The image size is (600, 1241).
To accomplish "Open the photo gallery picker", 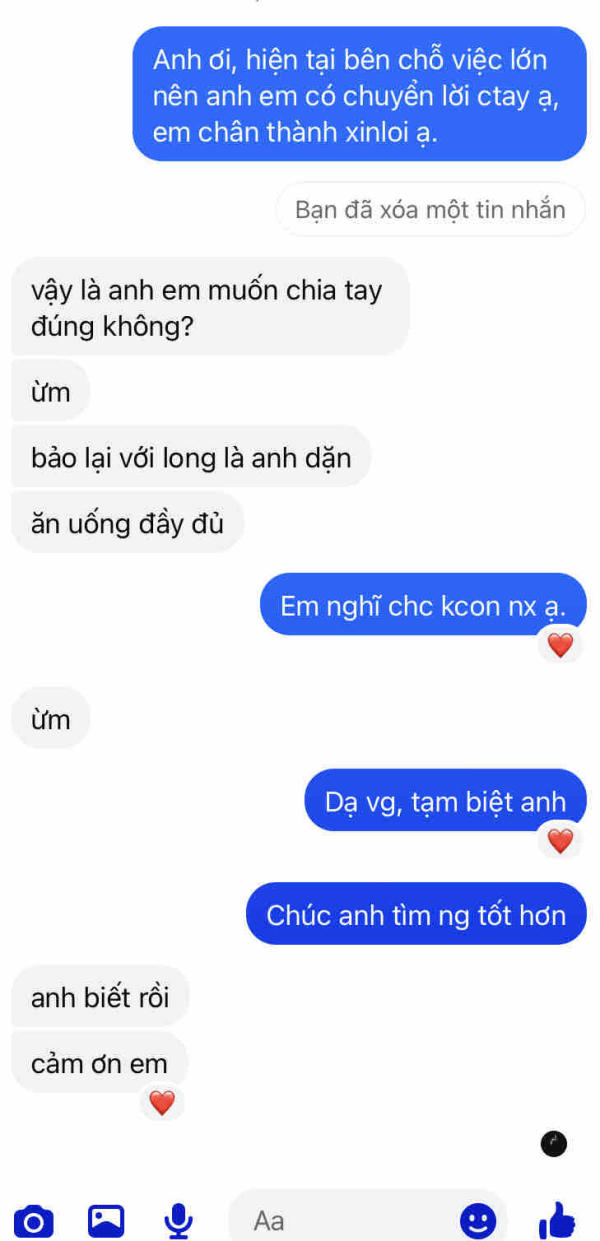I will (x=106, y=1219).
